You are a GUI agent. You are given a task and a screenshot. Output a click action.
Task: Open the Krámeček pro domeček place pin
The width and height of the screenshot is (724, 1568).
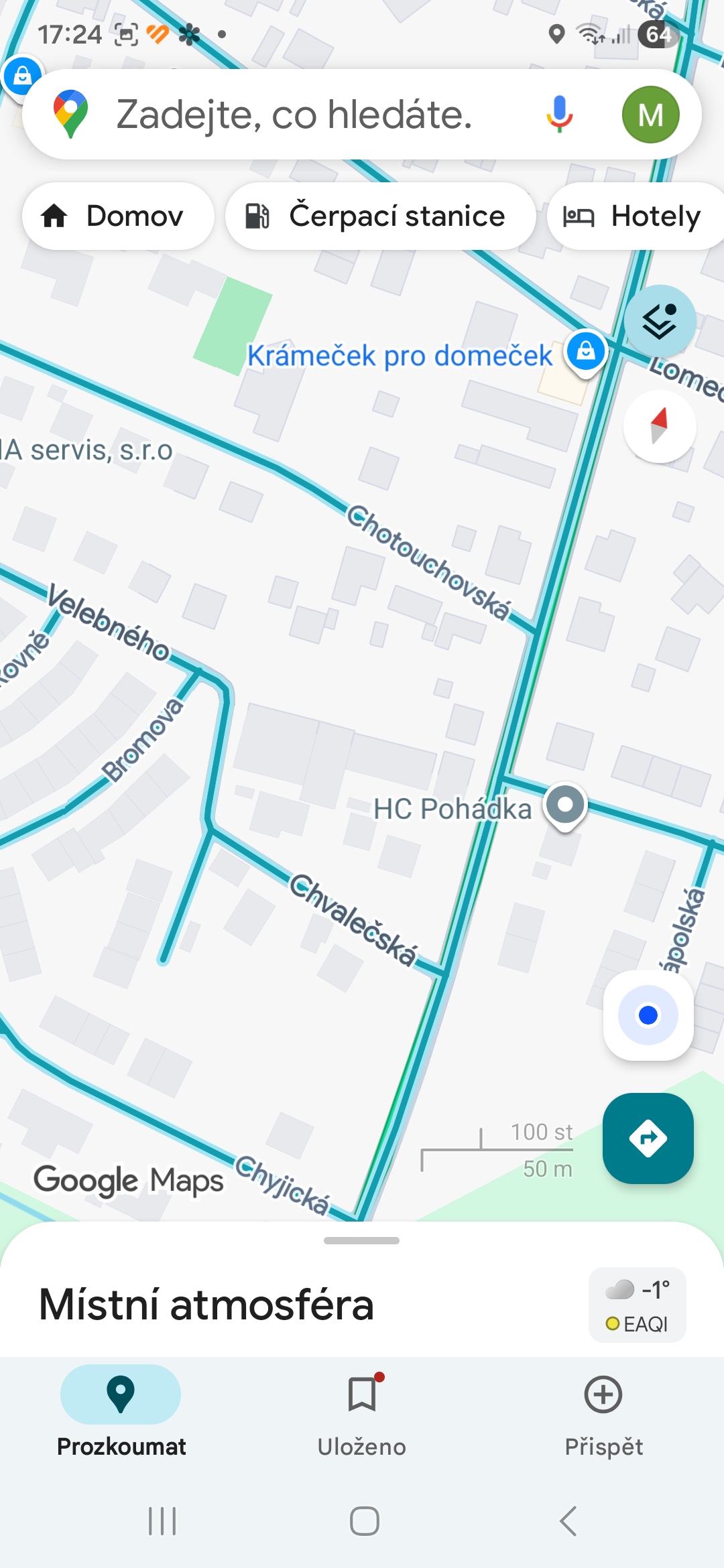pyautogui.click(x=586, y=350)
